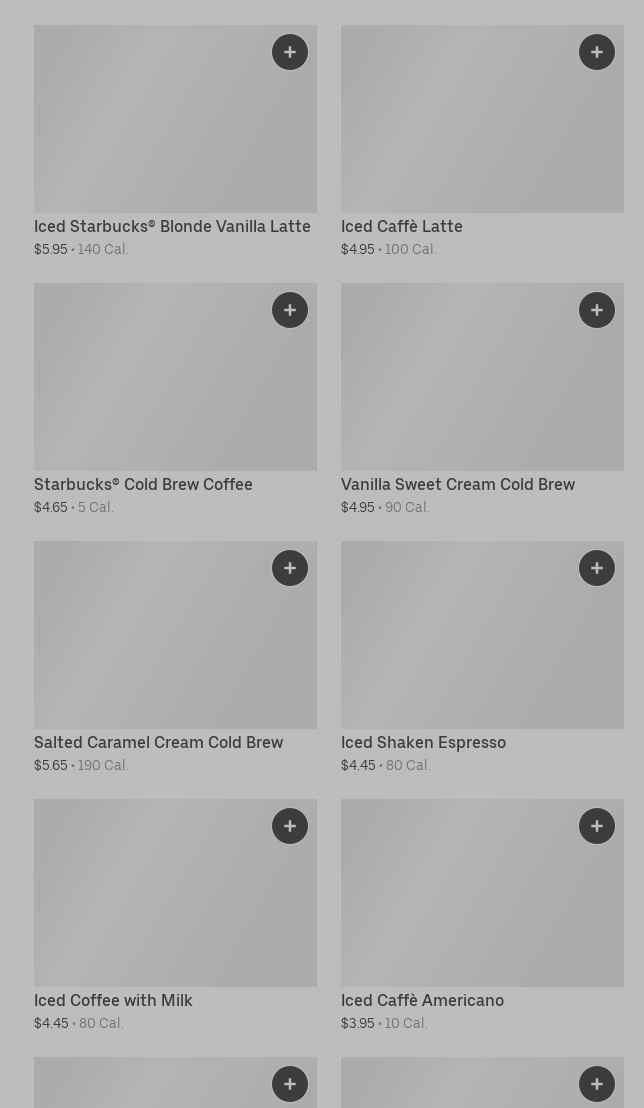Image resolution: width=644 pixels, height=1108 pixels.
Task: Add Iced Starbucks Blonde Vanilla Latte to cart
Action: click(x=290, y=52)
